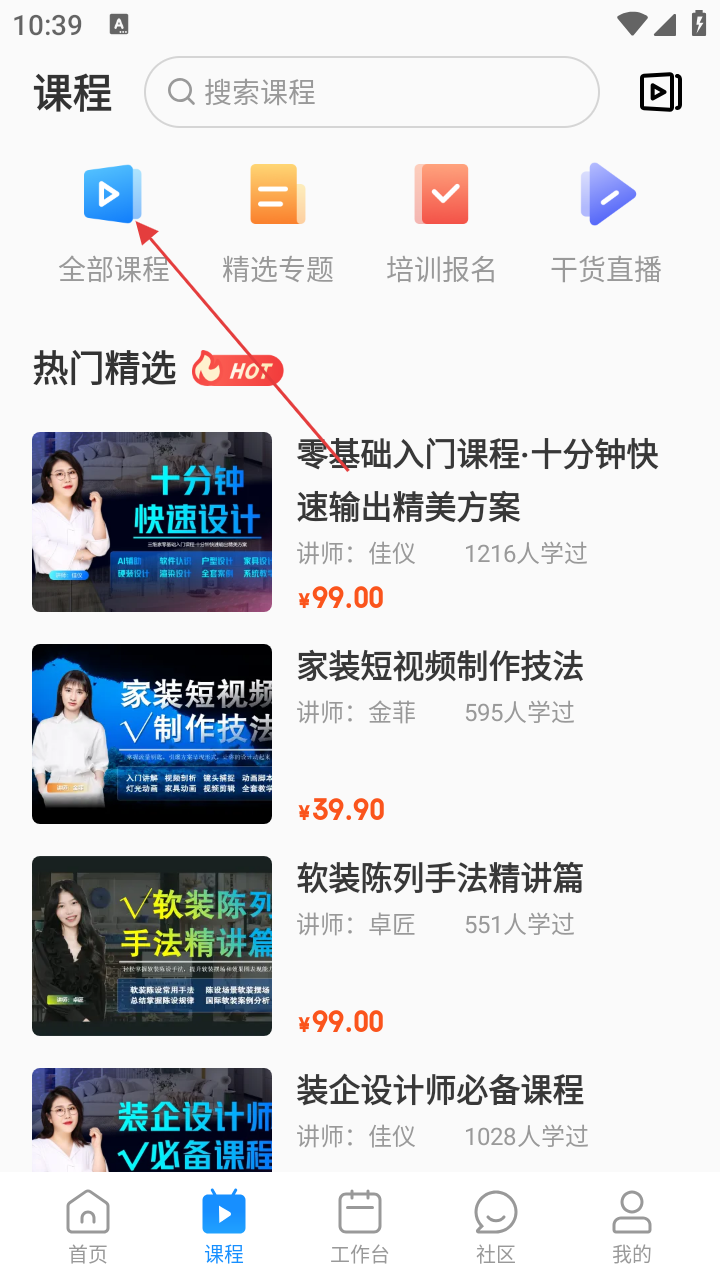Go to the 社区 tab
This screenshot has width=720, height=1280.
(x=495, y=1226)
